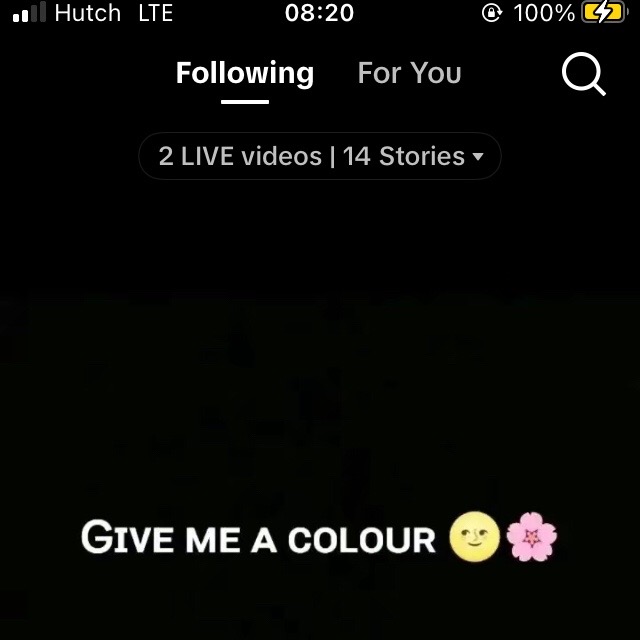
Task: Switch to the For You tab
Action: [409, 73]
